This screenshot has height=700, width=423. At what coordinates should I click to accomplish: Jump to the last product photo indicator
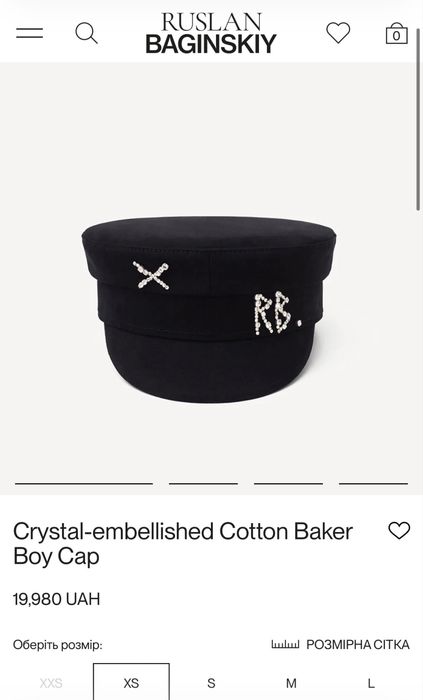pyautogui.click(x=373, y=483)
